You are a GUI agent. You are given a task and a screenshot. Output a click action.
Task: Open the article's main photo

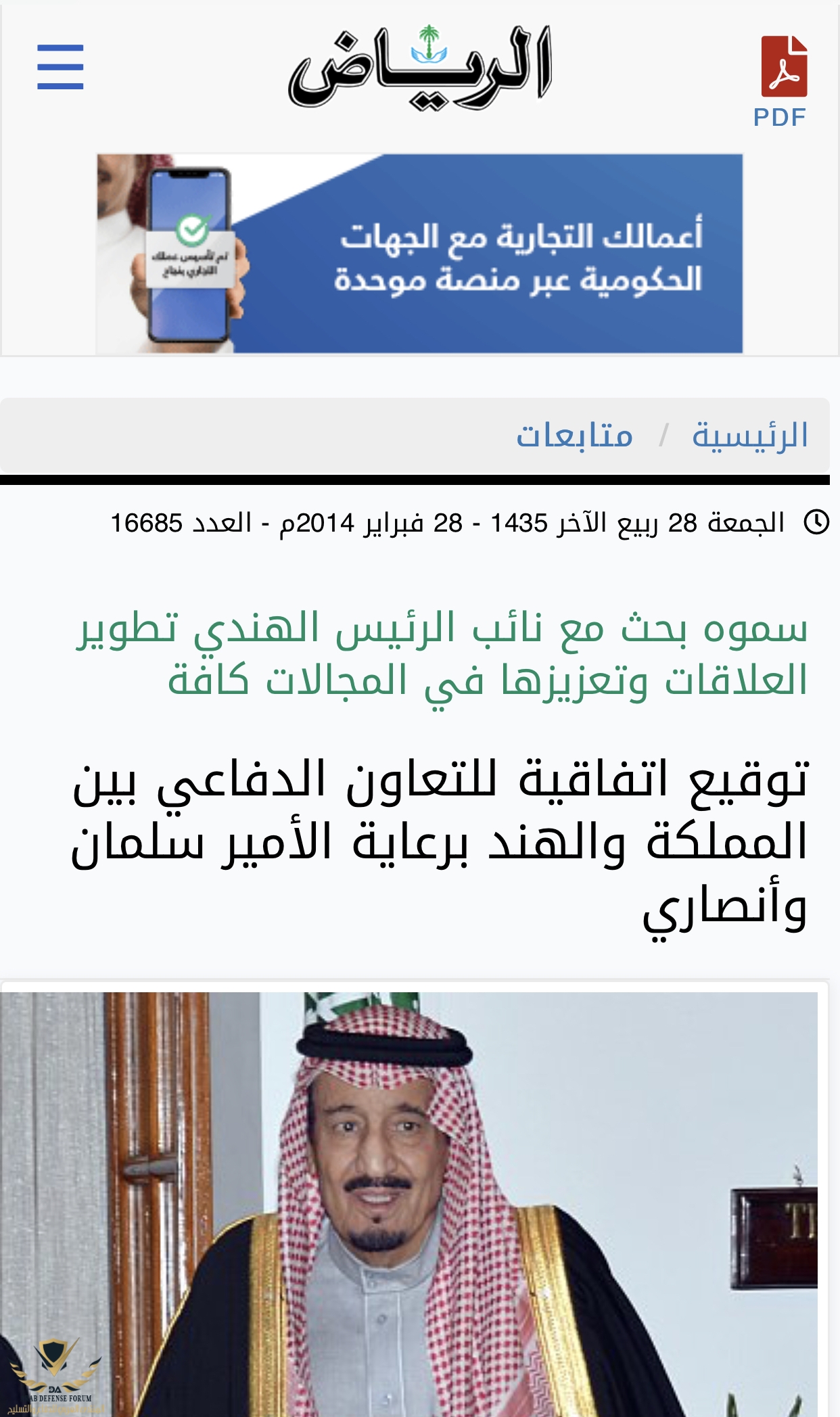(x=409, y=1204)
